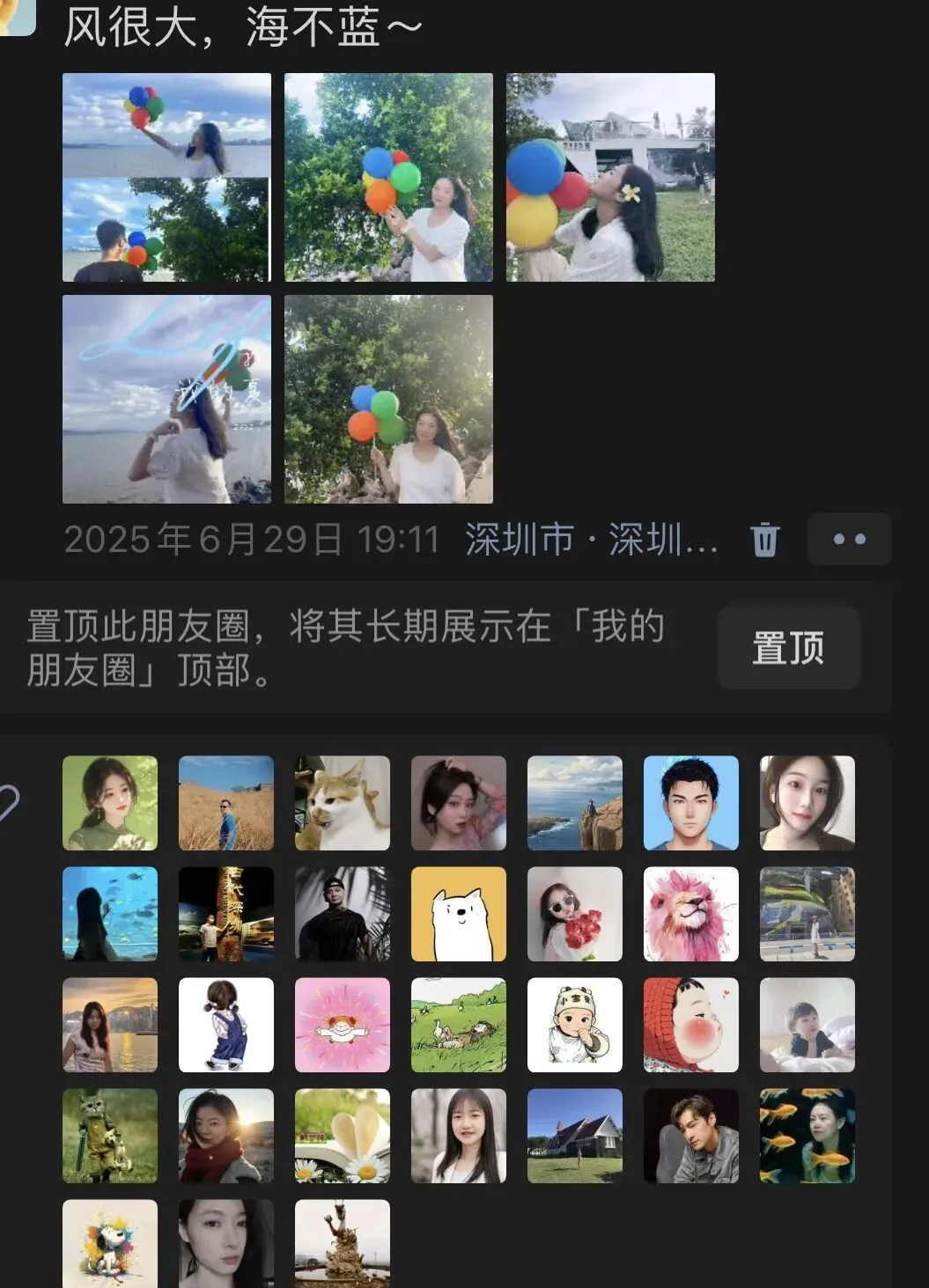Delete this post via the trash icon
This screenshot has width=929, height=1288.
coord(764,539)
